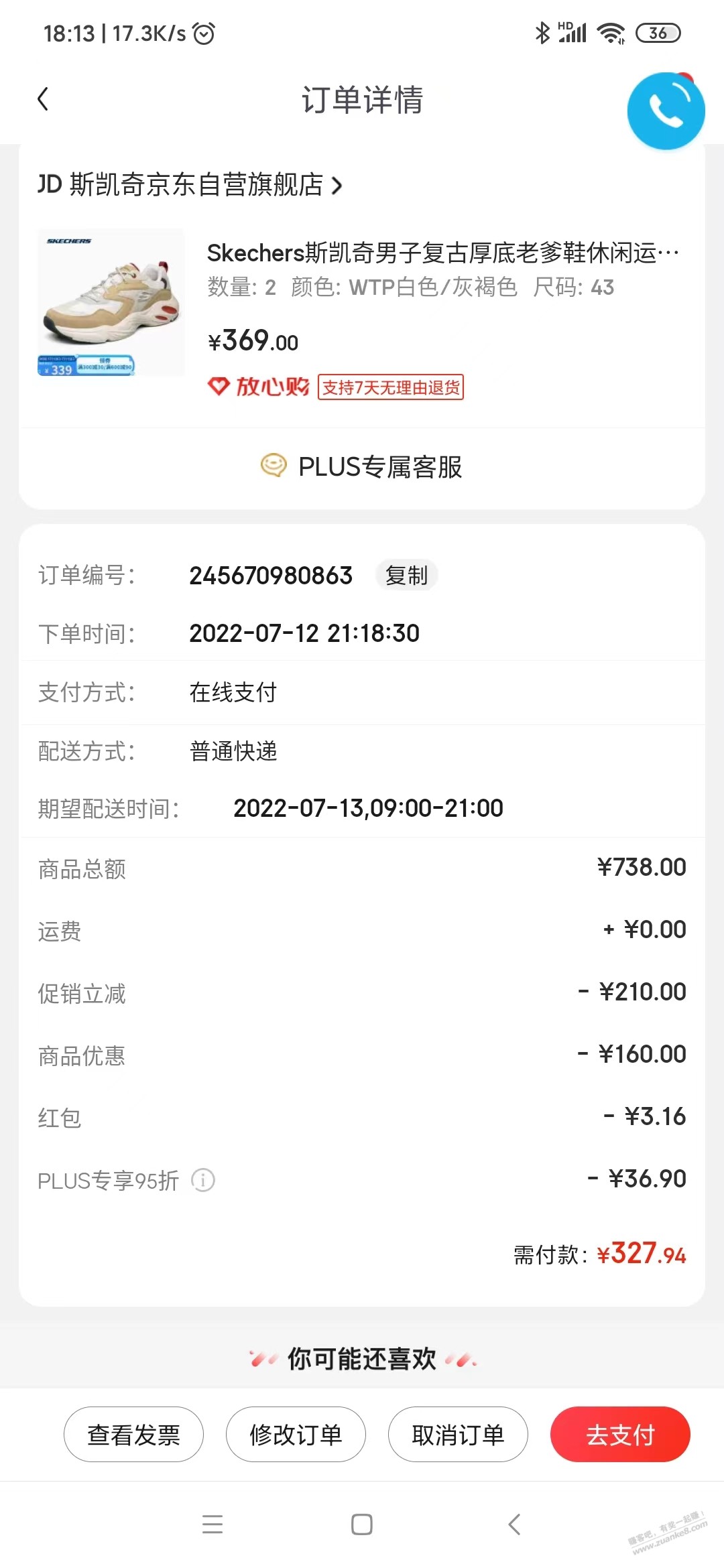Tap the blue phone call floating button
Image resolution: width=724 pixels, height=1568 pixels.
(666, 111)
